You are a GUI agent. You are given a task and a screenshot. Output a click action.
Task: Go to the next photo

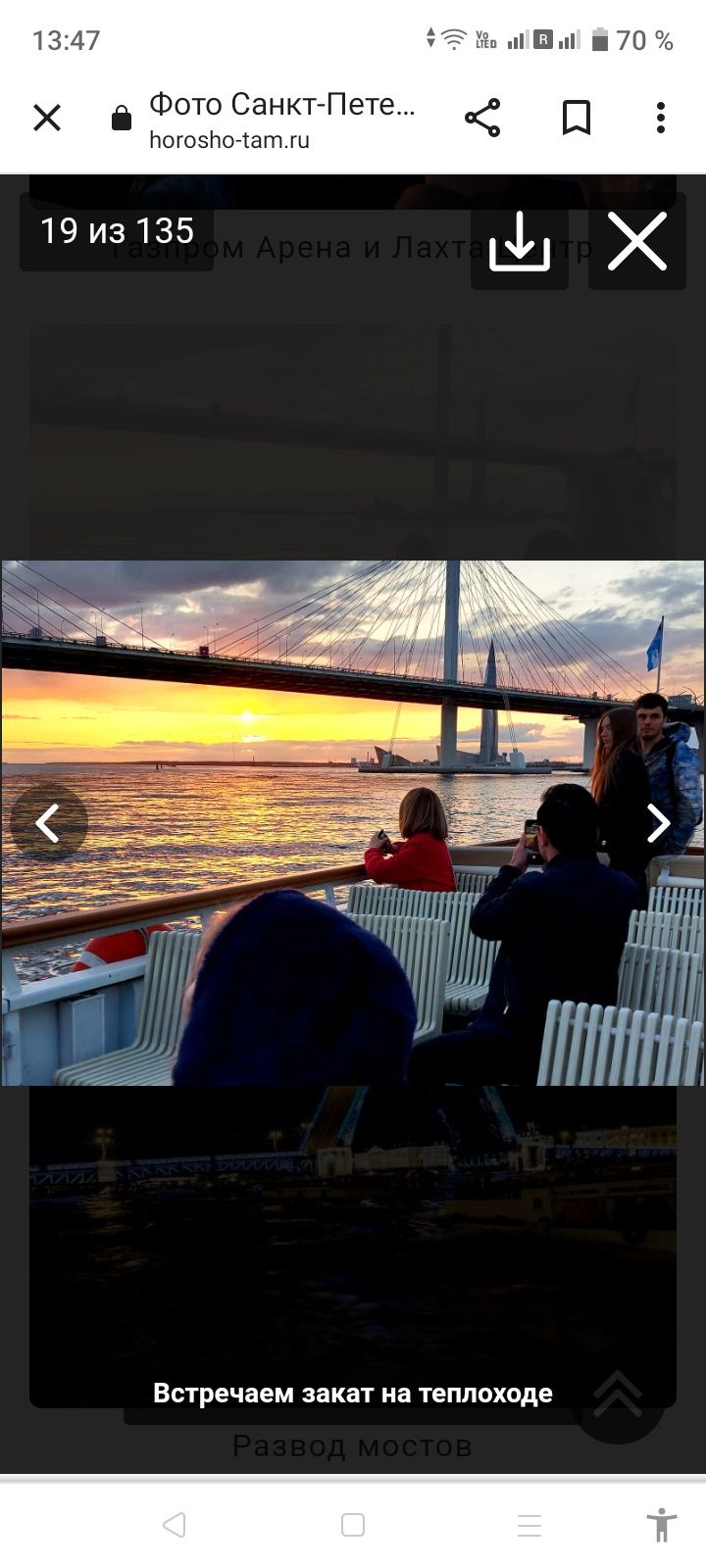[x=658, y=823]
